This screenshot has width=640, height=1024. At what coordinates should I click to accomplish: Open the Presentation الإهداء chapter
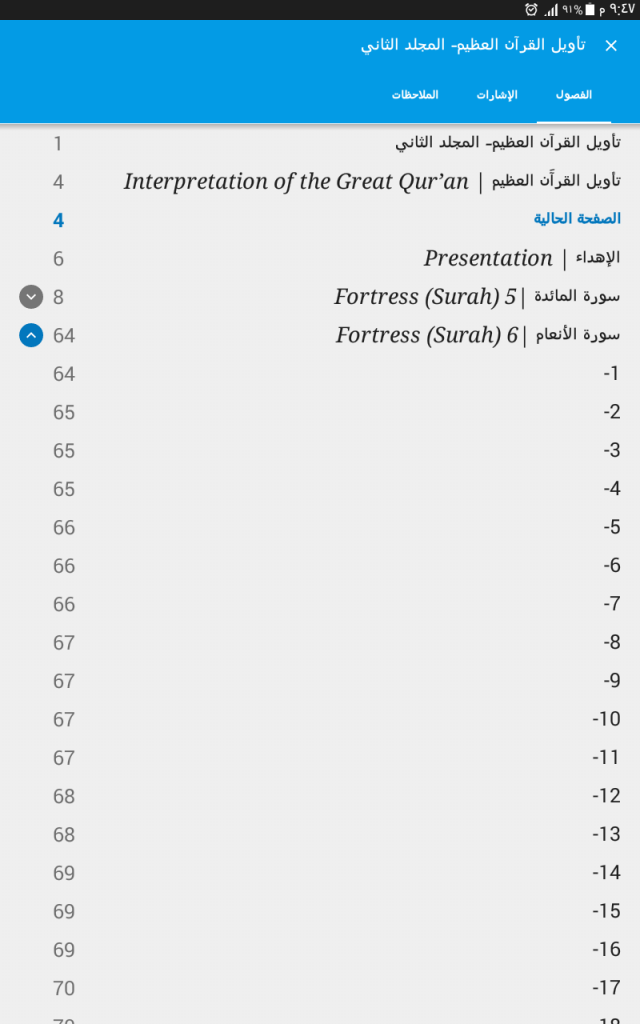[320, 259]
